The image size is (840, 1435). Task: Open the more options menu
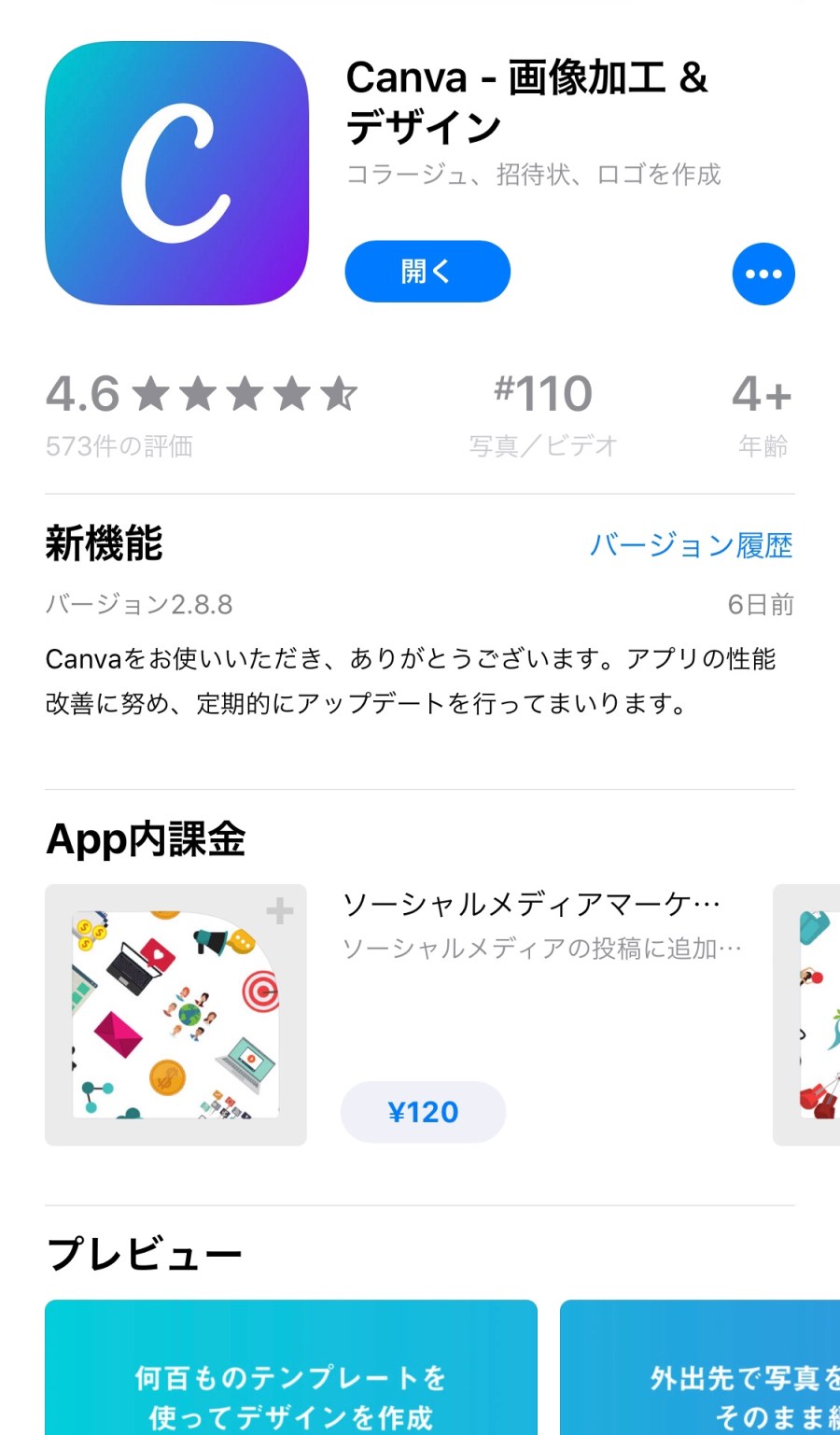[x=763, y=274]
